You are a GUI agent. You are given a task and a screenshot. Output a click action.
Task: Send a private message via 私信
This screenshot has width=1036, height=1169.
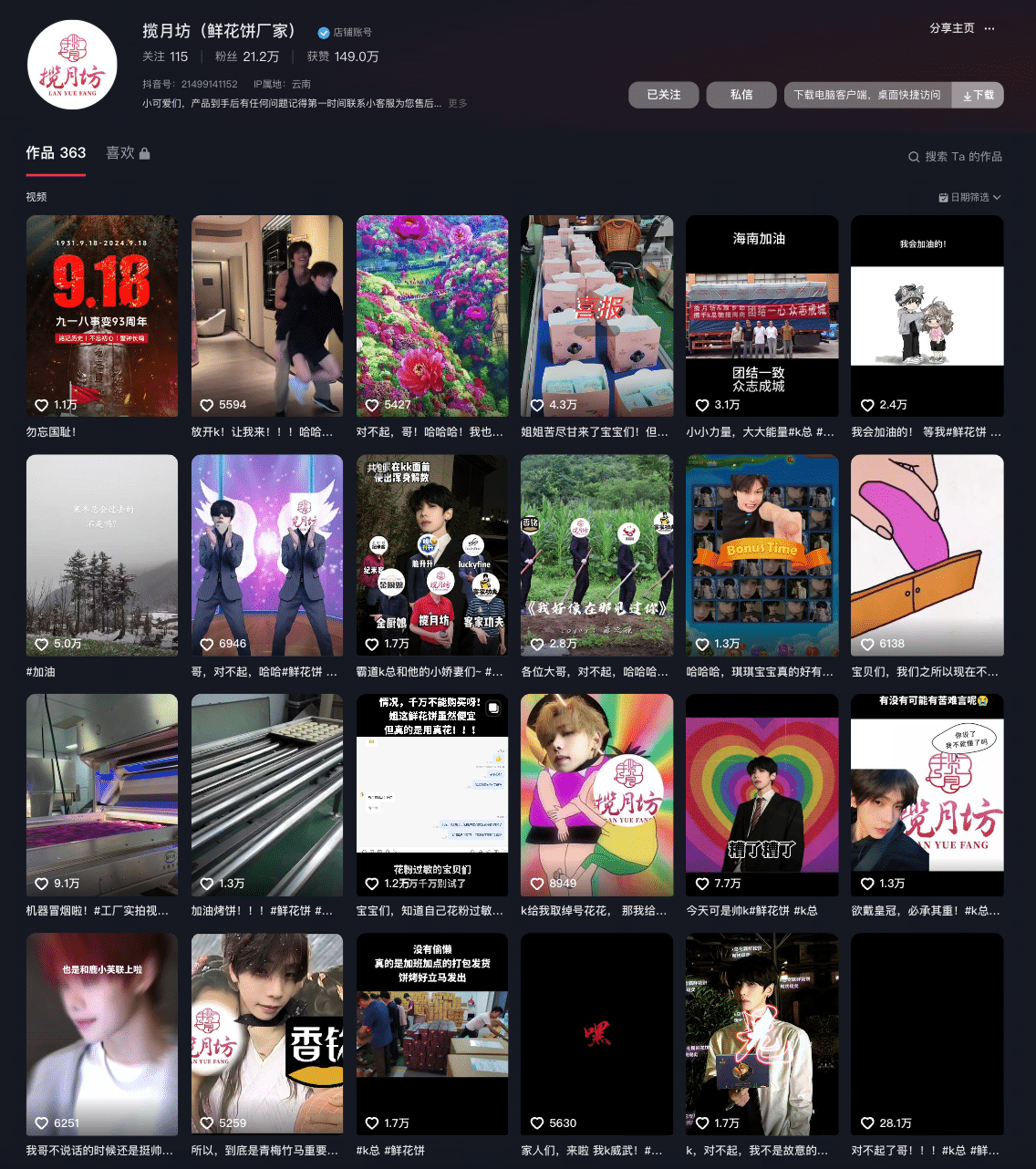point(741,95)
